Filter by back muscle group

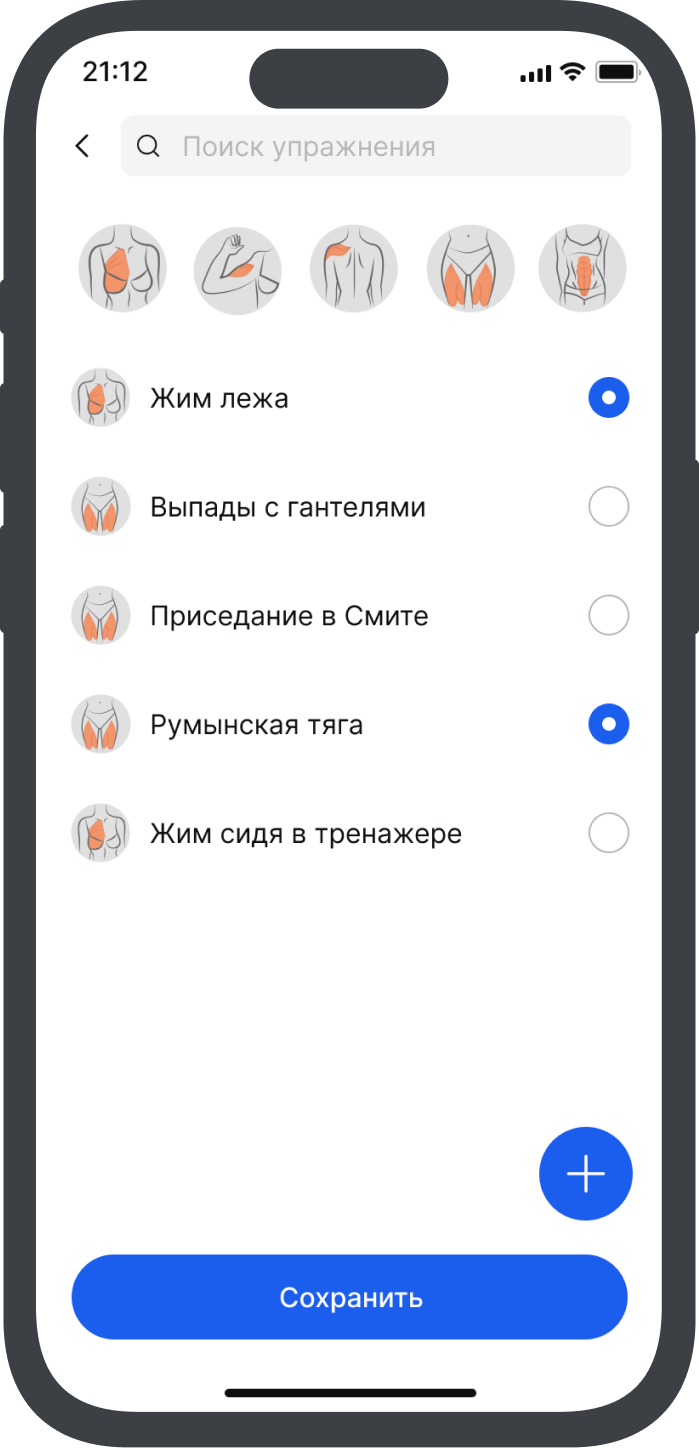tap(353, 268)
